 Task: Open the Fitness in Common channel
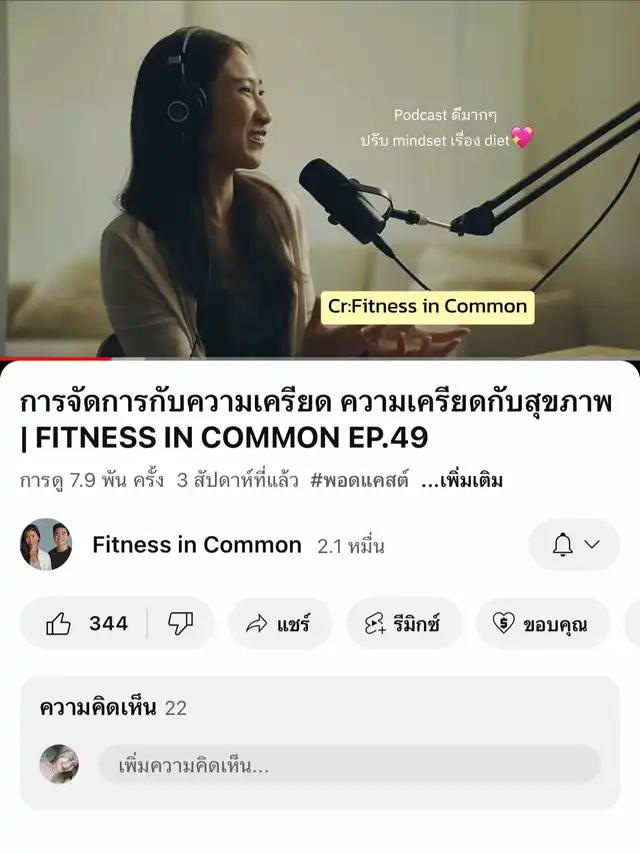point(196,545)
